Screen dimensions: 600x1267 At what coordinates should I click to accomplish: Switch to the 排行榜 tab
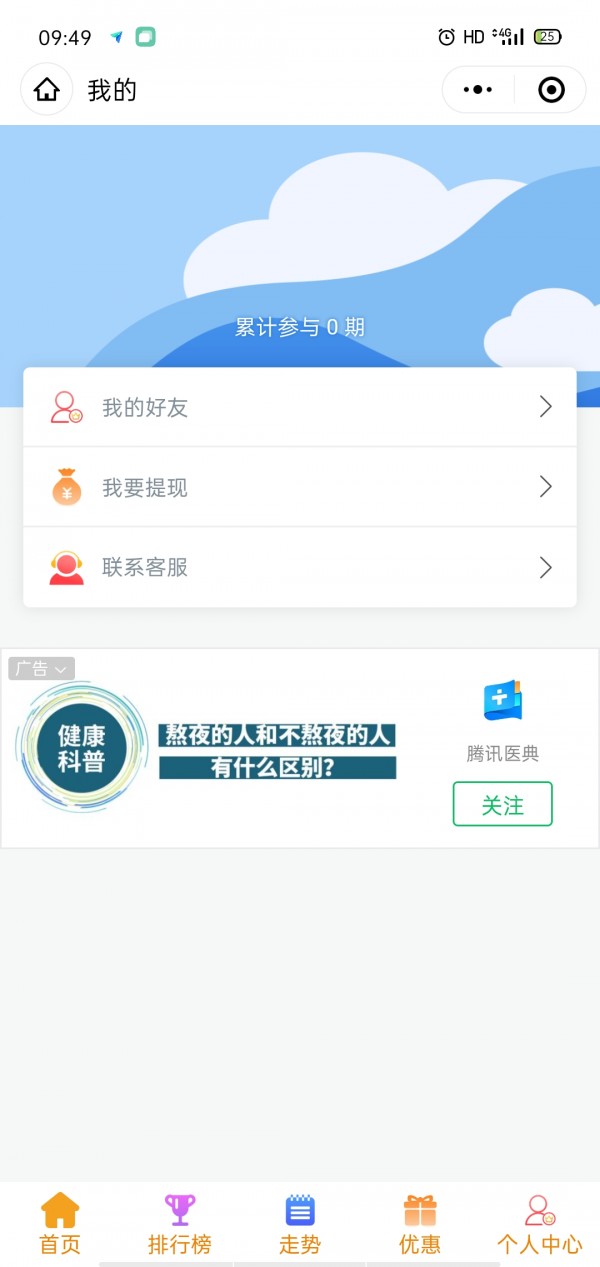click(x=180, y=1224)
